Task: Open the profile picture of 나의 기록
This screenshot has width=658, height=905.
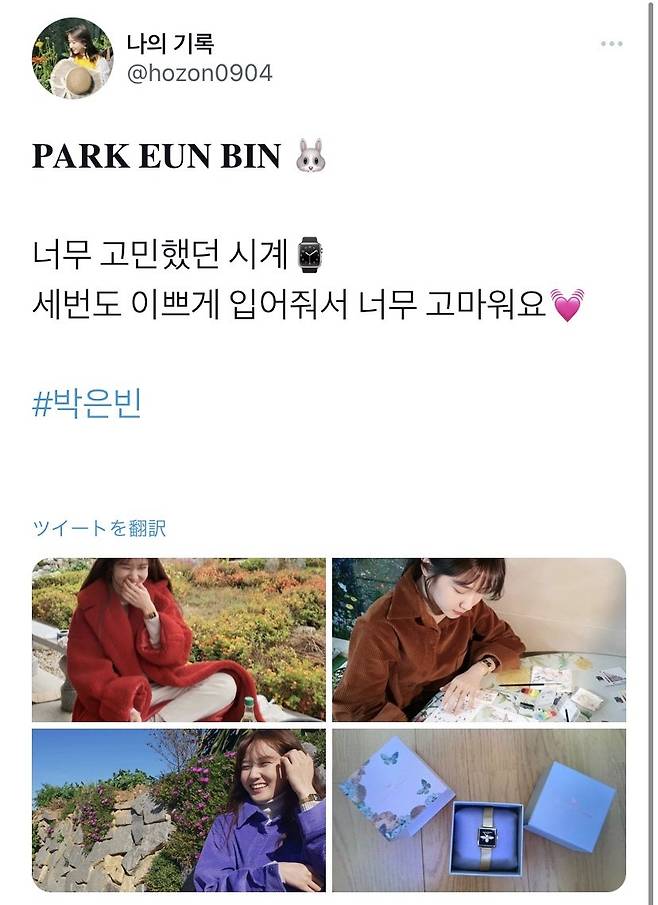Action: [x=72, y=58]
